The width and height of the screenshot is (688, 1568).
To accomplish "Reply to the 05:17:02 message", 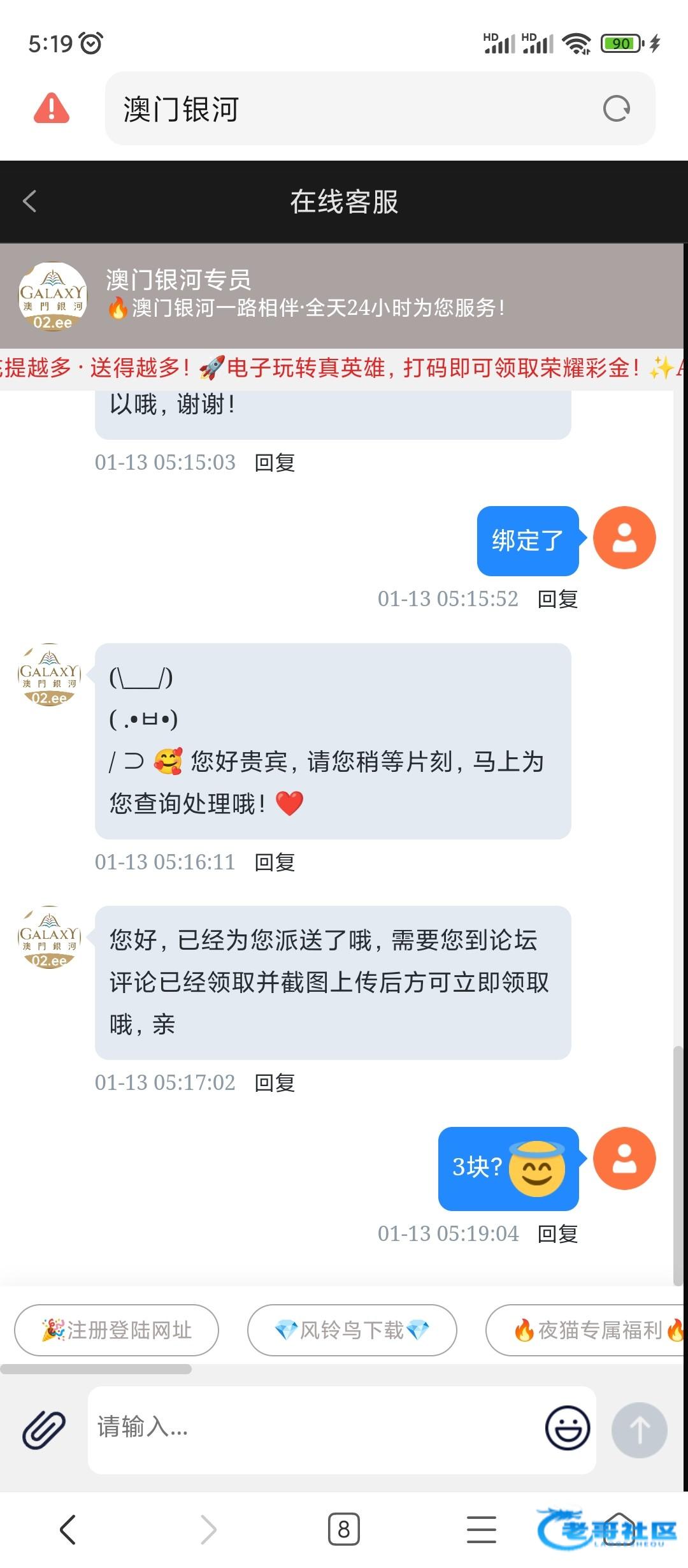I will (x=275, y=1083).
